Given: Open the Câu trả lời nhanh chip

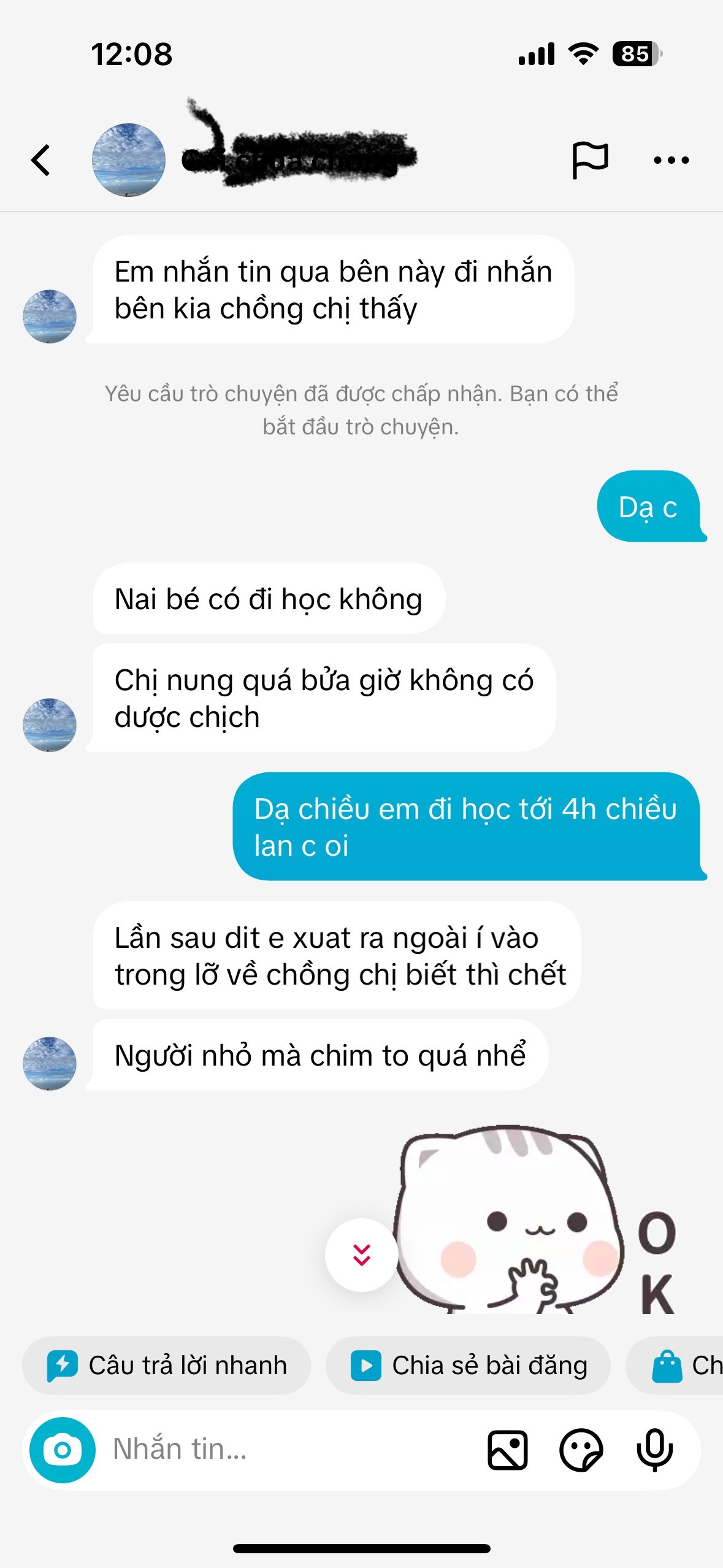Looking at the screenshot, I should coord(167,1366).
